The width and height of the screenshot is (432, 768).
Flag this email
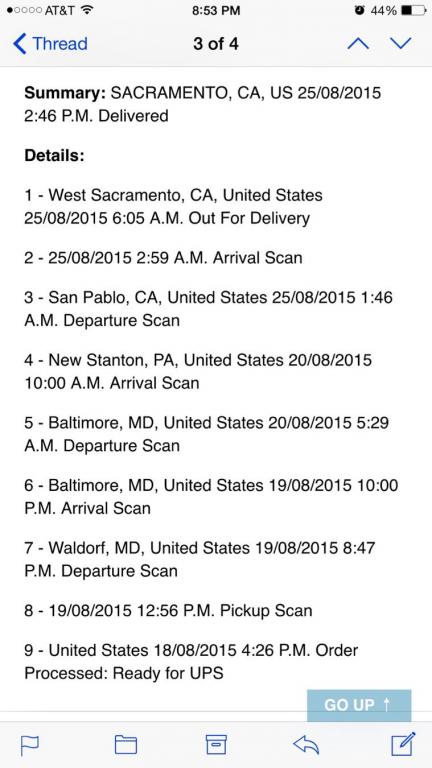[30, 745]
